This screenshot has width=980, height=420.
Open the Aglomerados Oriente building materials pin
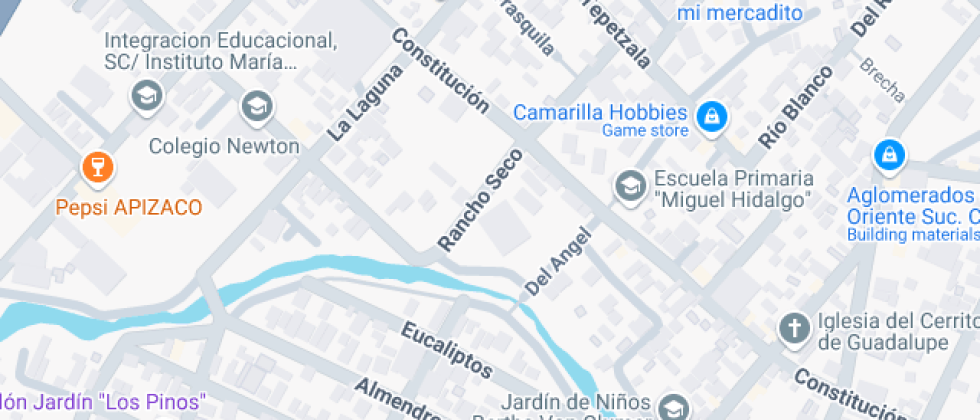point(887,155)
